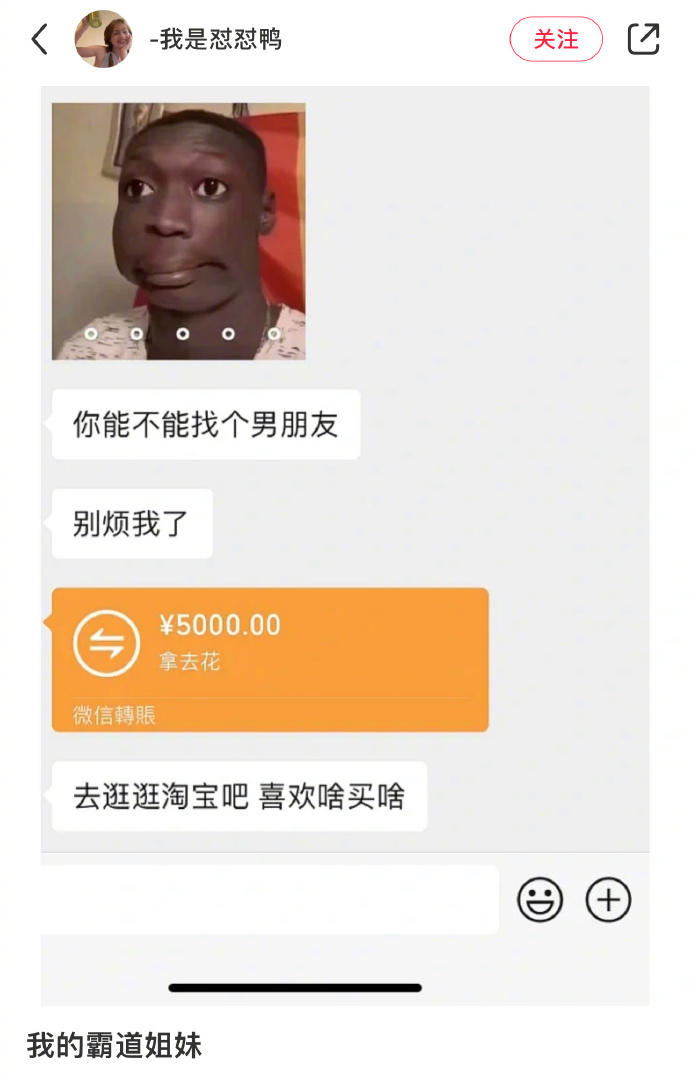This screenshot has height=1081, width=690.
Task: Go back using the top-left arrow
Action: point(40,40)
